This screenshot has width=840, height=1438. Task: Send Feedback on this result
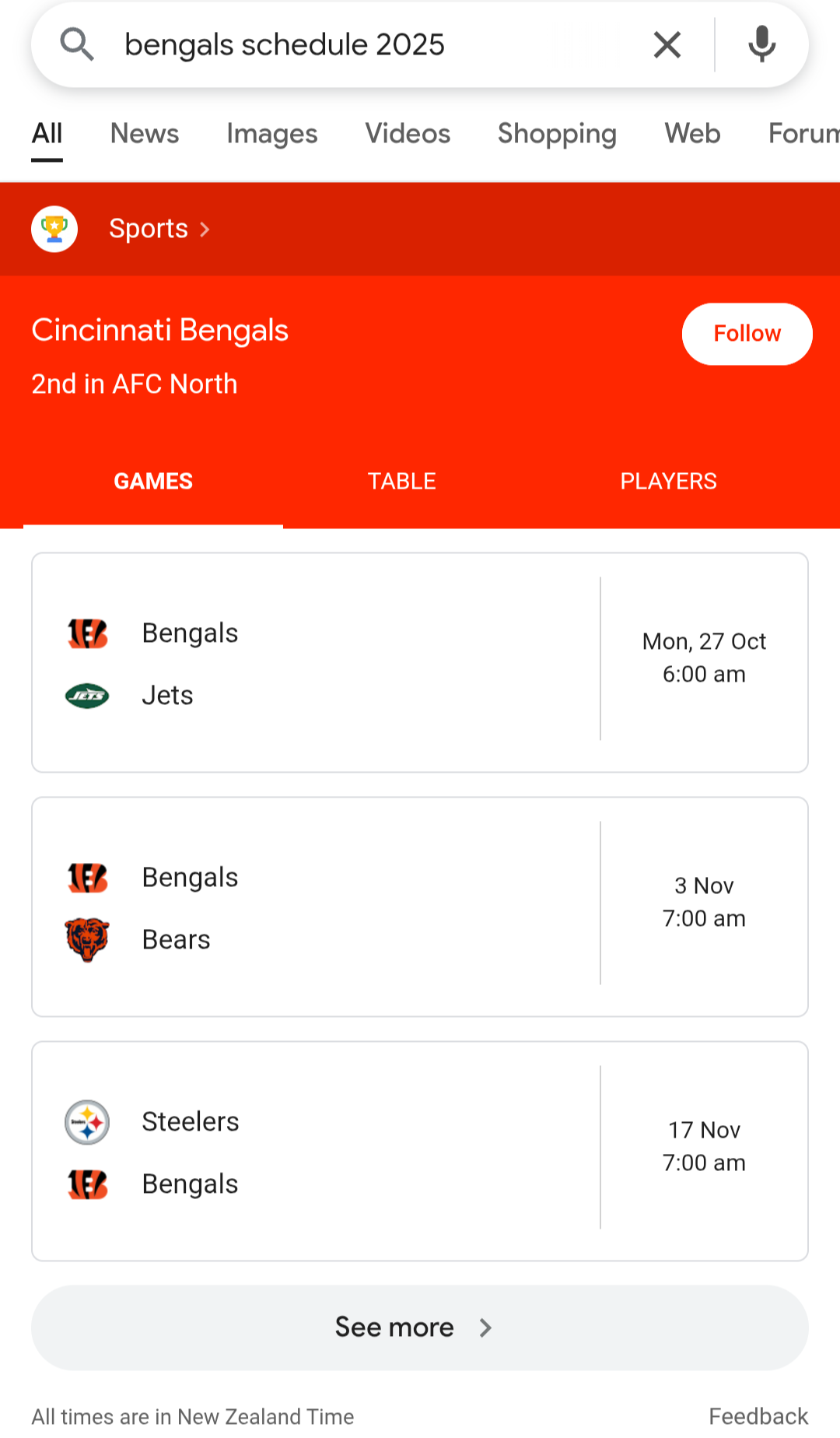(x=758, y=1416)
